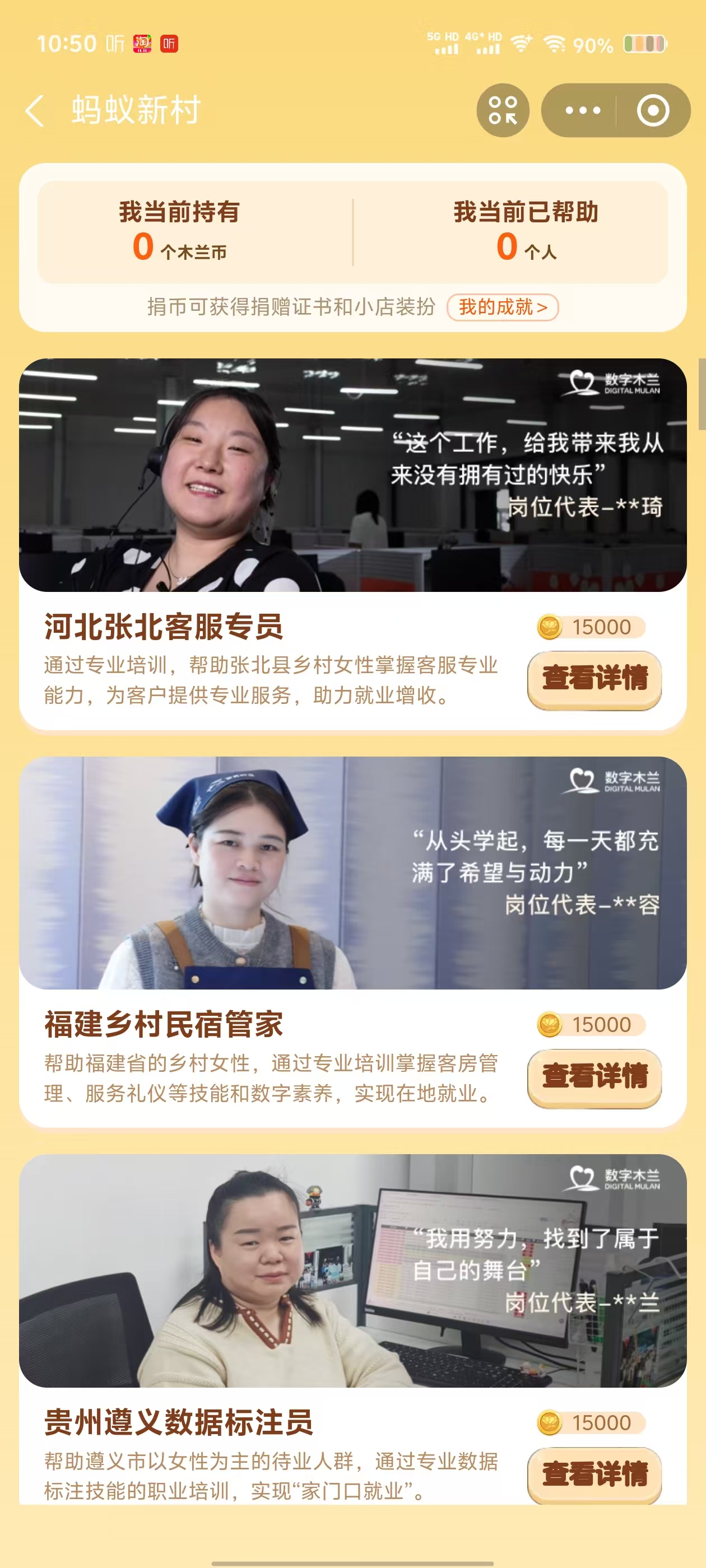Close the mini program with circle icon
The width and height of the screenshot is (706, 1568).
(652, 111)
